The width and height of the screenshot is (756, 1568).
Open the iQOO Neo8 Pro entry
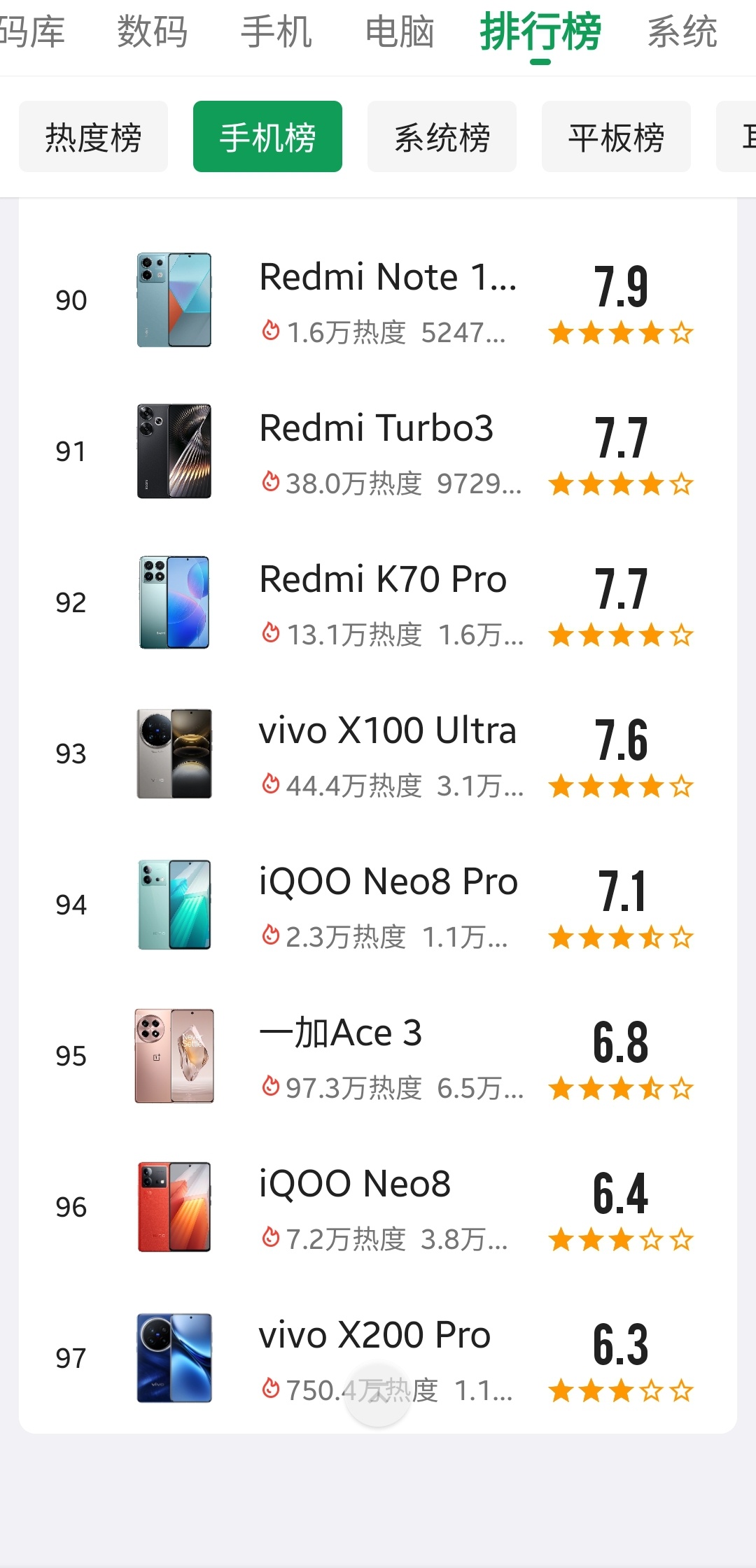(x=378, y=905)
